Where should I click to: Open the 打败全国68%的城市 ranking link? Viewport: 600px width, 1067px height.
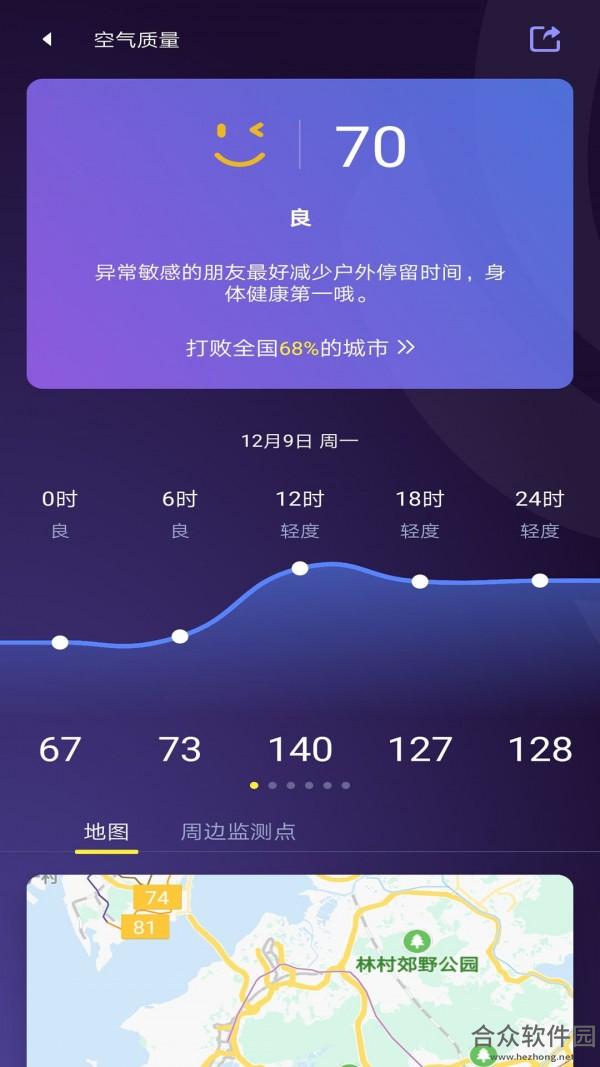pyautogui.click(x=300, y=348)
